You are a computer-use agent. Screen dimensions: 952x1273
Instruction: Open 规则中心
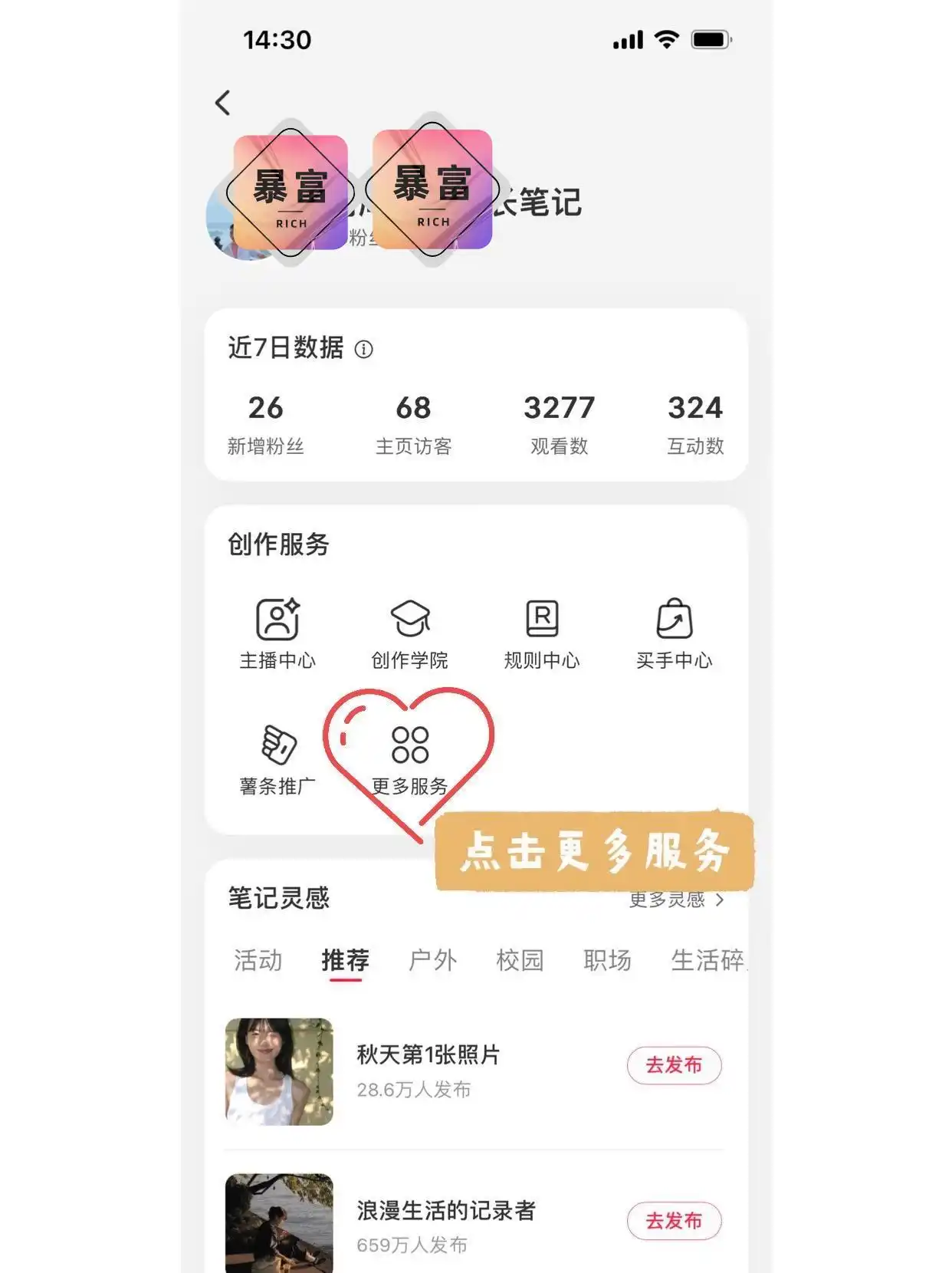542,633
